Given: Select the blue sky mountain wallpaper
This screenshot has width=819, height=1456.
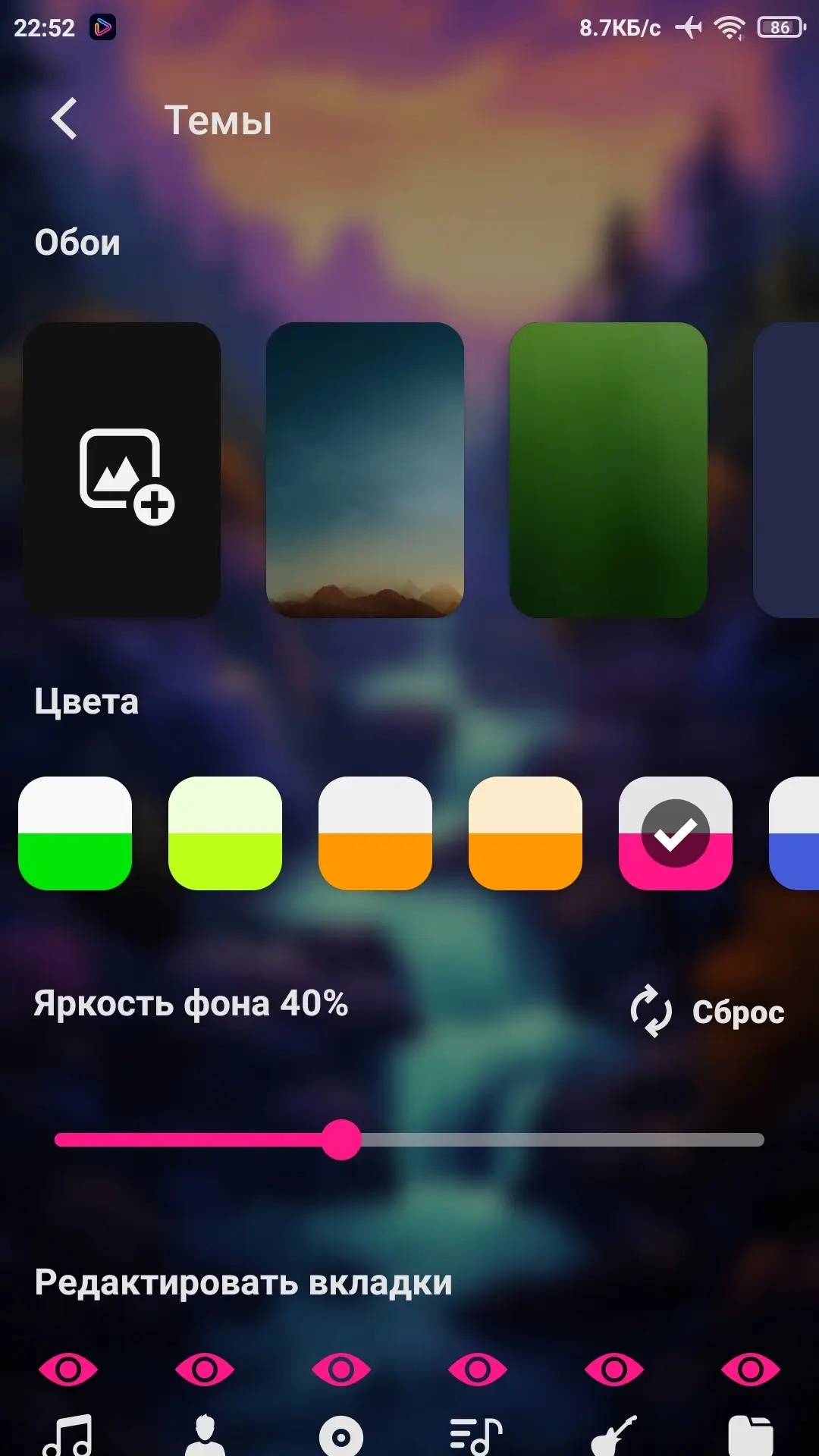Looking at the screenshot, I should (x=365, y=469).
